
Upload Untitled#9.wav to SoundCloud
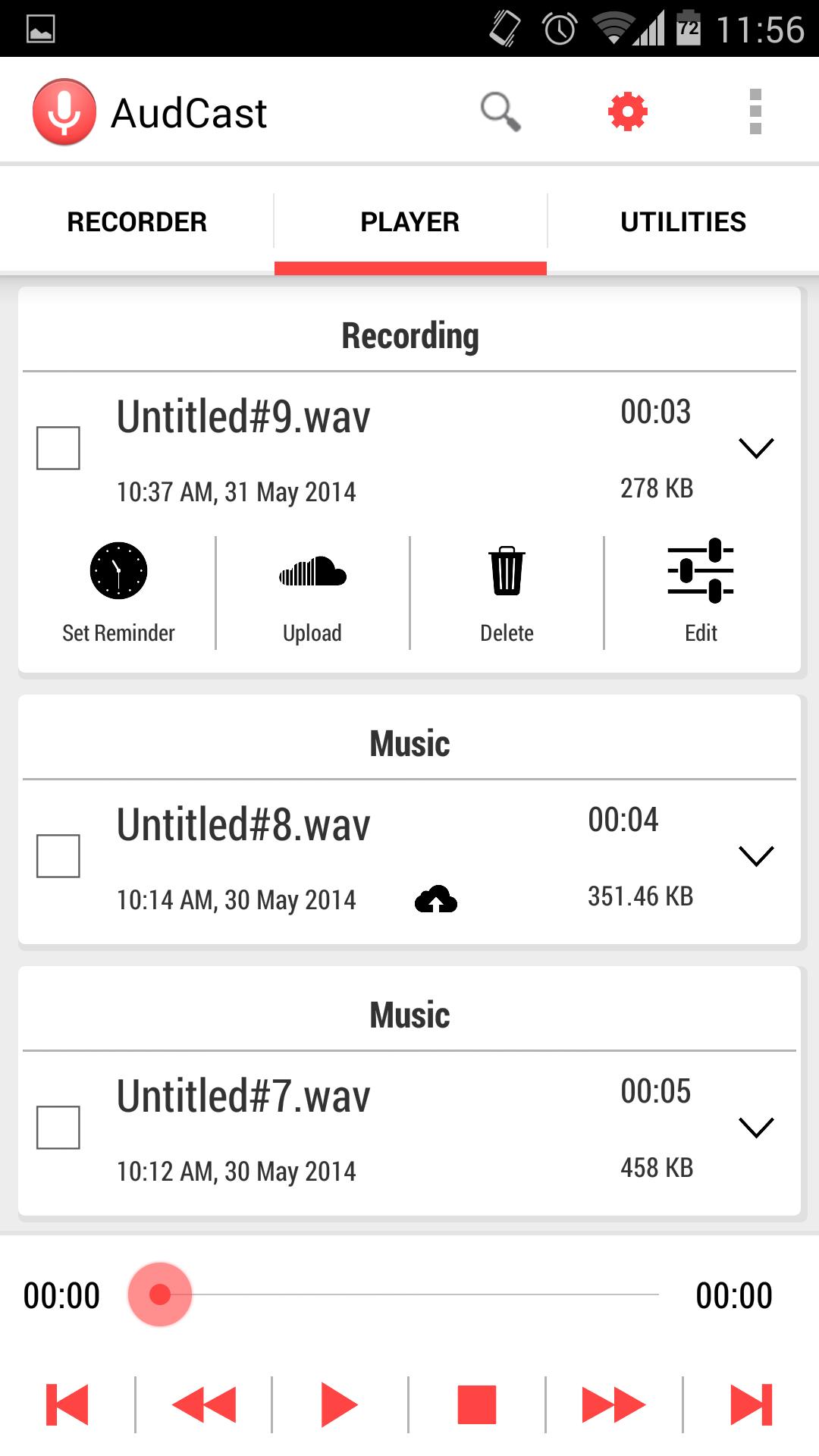(x=312, y=590)
